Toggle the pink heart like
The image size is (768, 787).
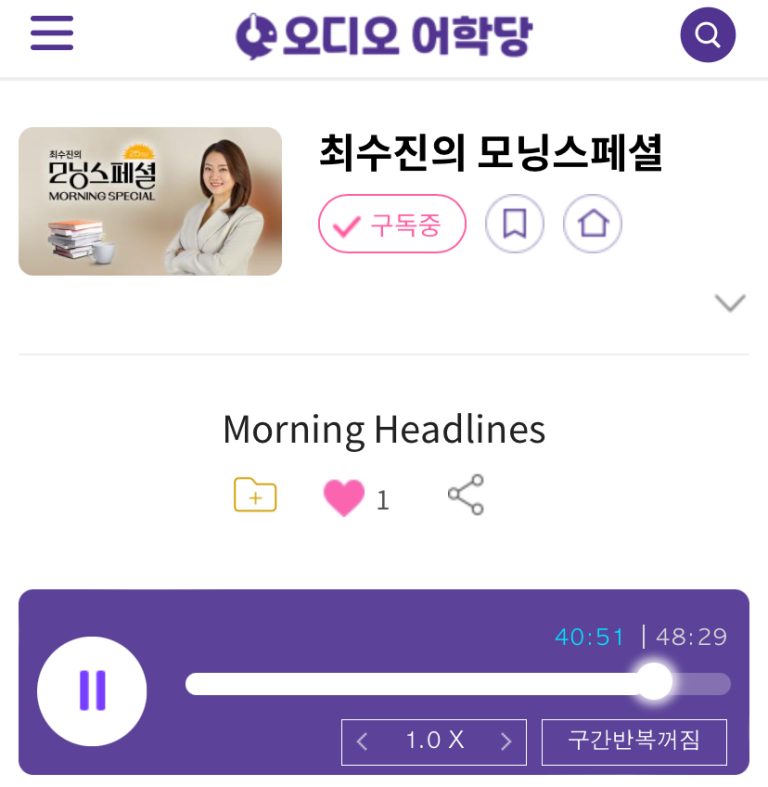344,497
